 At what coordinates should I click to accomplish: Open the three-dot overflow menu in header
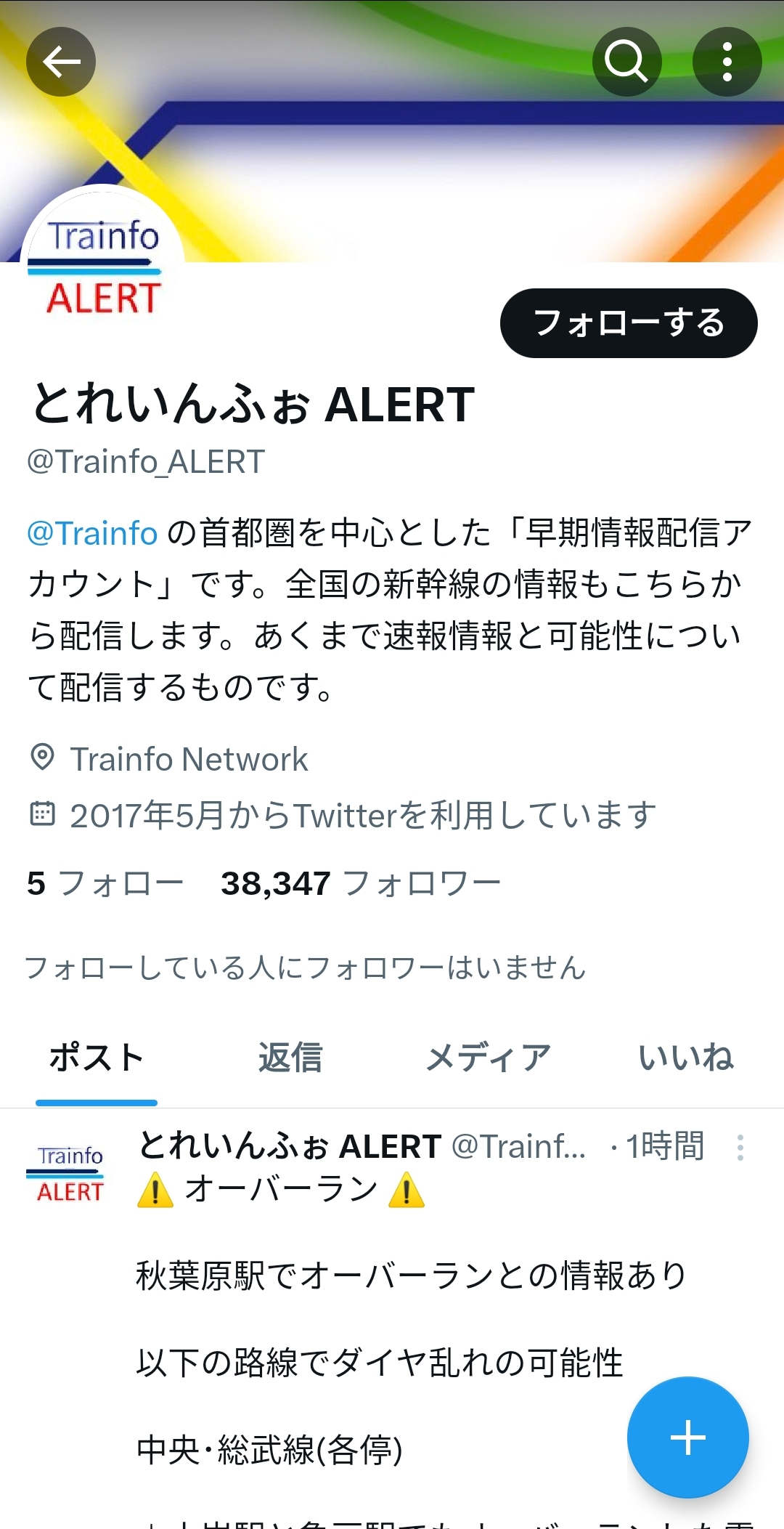(x=727, y=62)
